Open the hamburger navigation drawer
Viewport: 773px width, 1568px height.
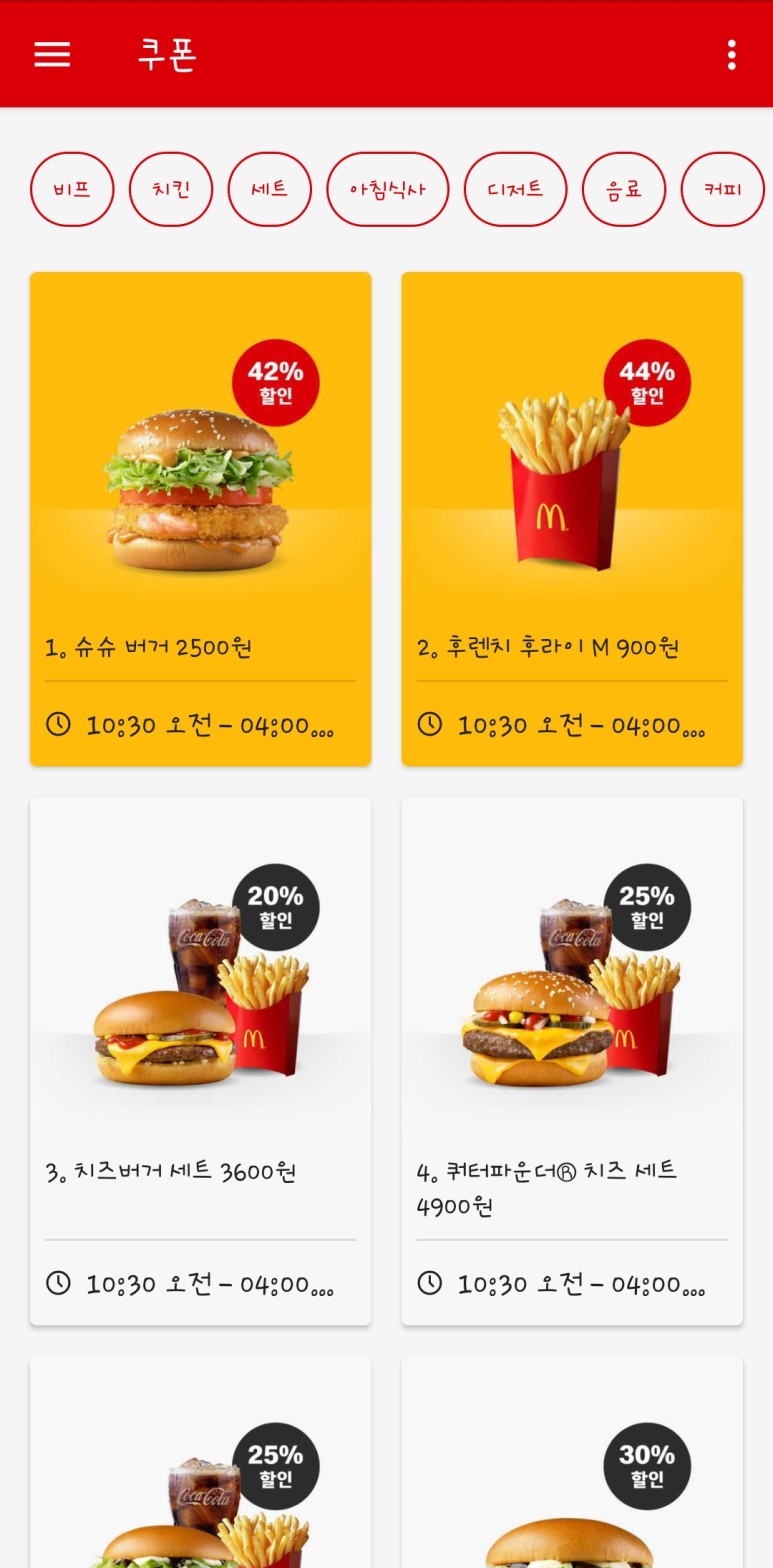[52, 55]
